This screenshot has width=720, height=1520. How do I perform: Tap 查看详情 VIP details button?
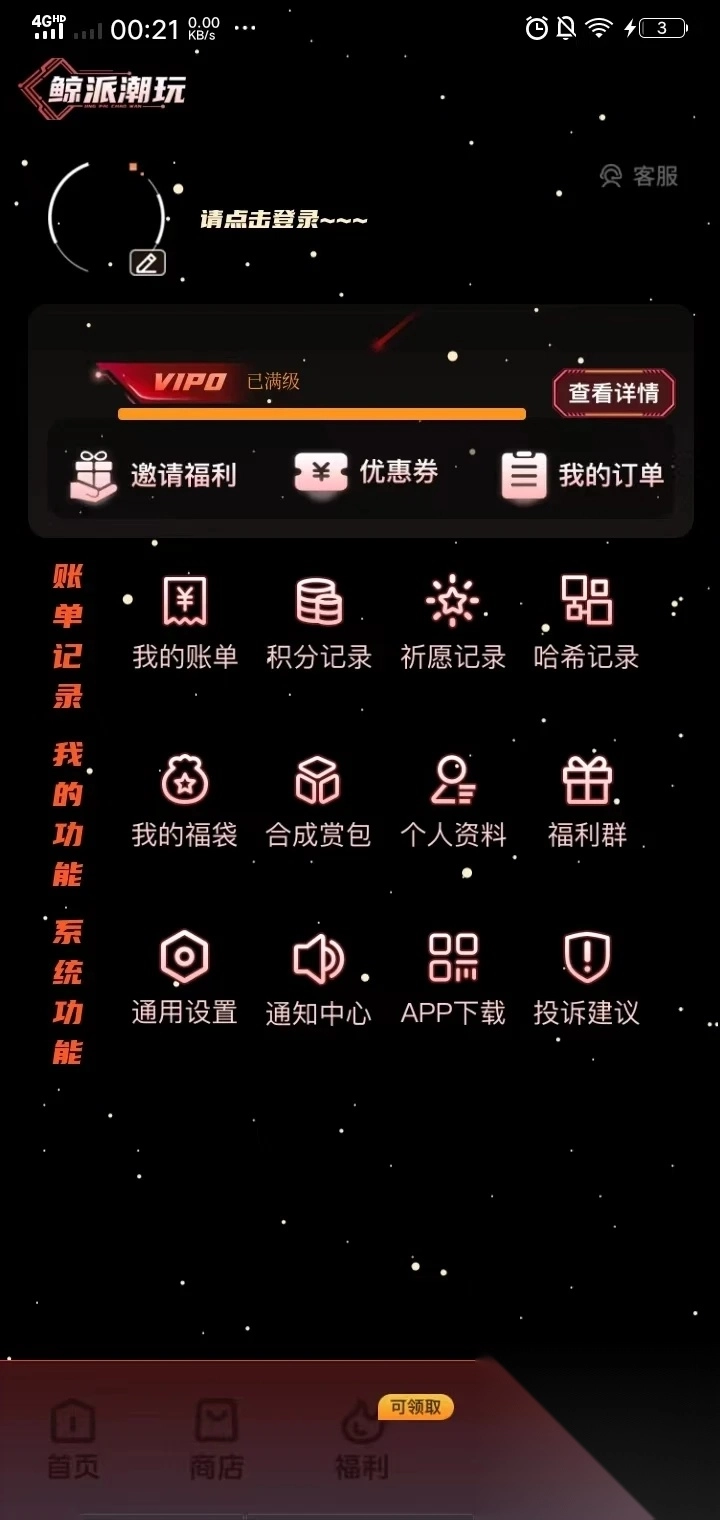click(x=614, y=394)
